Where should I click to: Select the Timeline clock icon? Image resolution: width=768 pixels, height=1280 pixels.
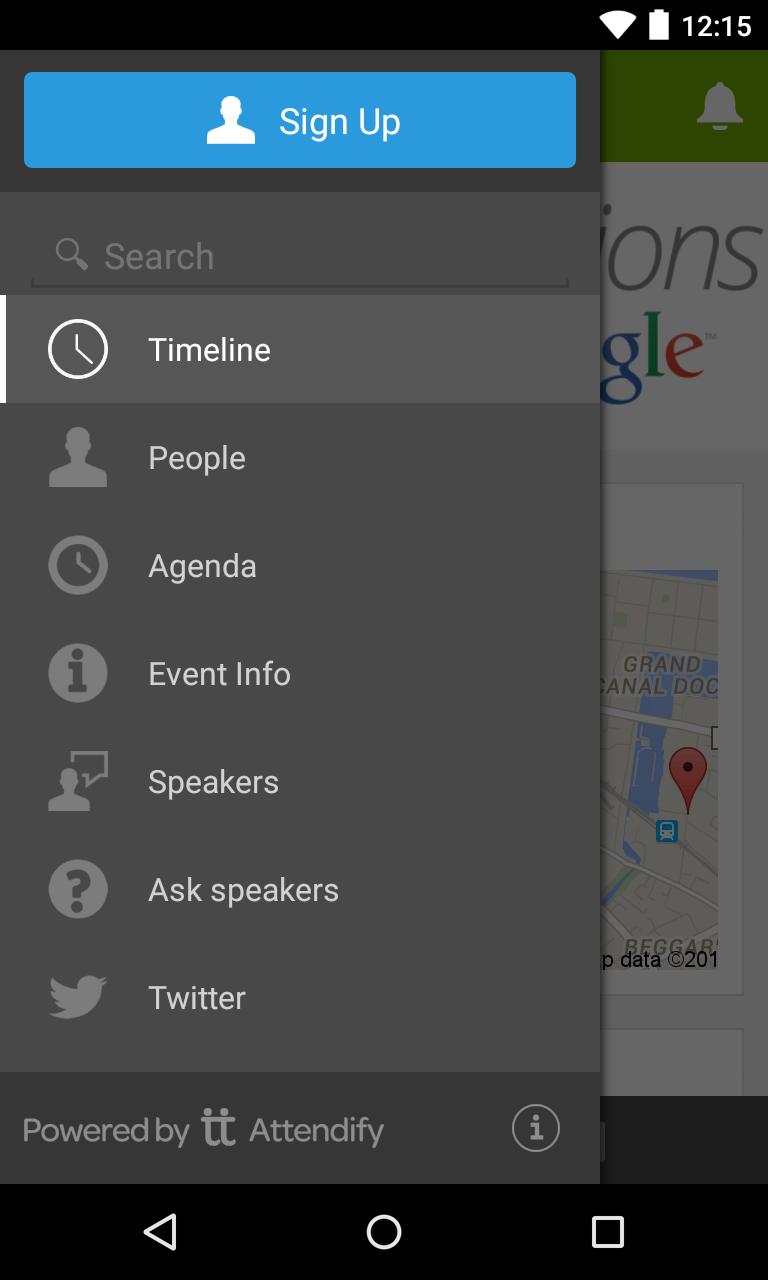click(77, 349)
